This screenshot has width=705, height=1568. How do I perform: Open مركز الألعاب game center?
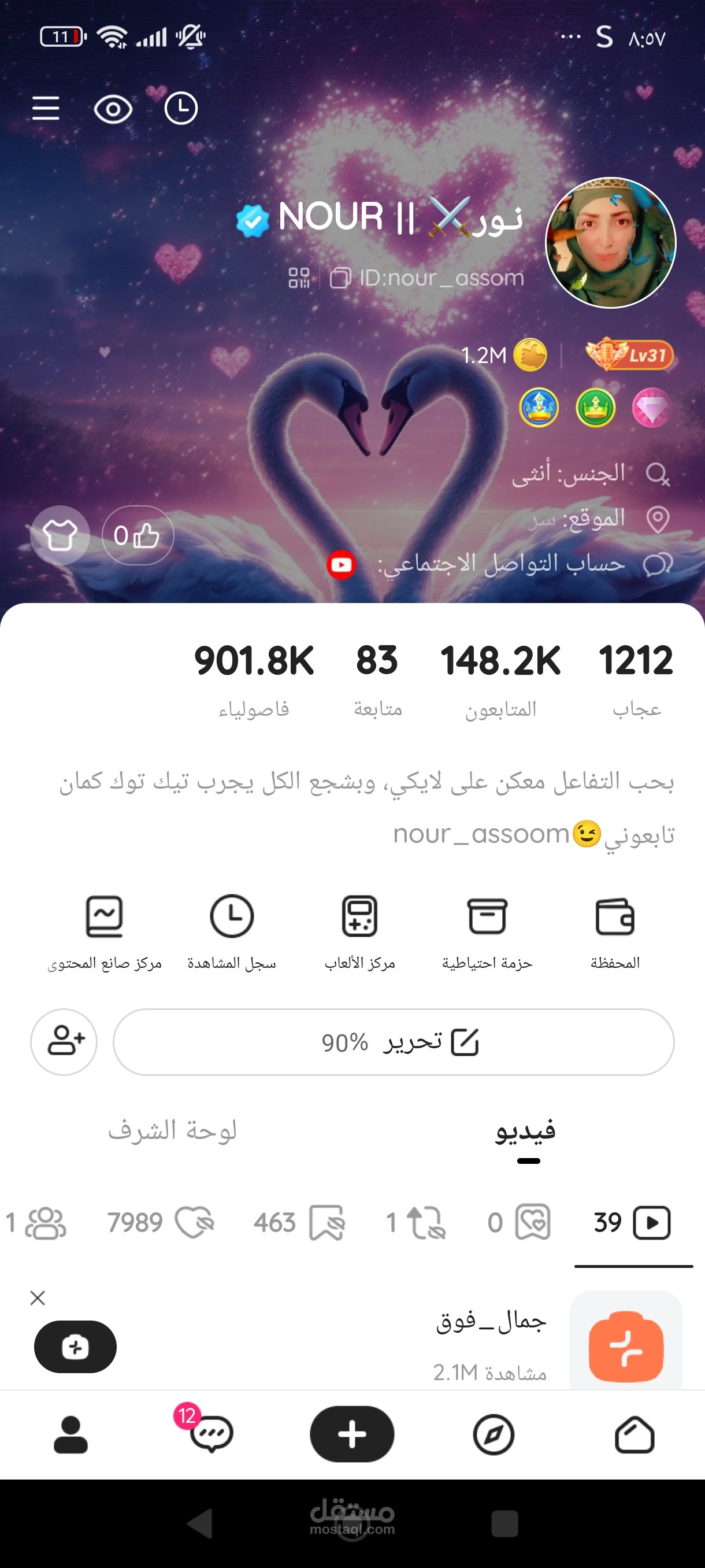pyautogui.click(x=359, y=930)
